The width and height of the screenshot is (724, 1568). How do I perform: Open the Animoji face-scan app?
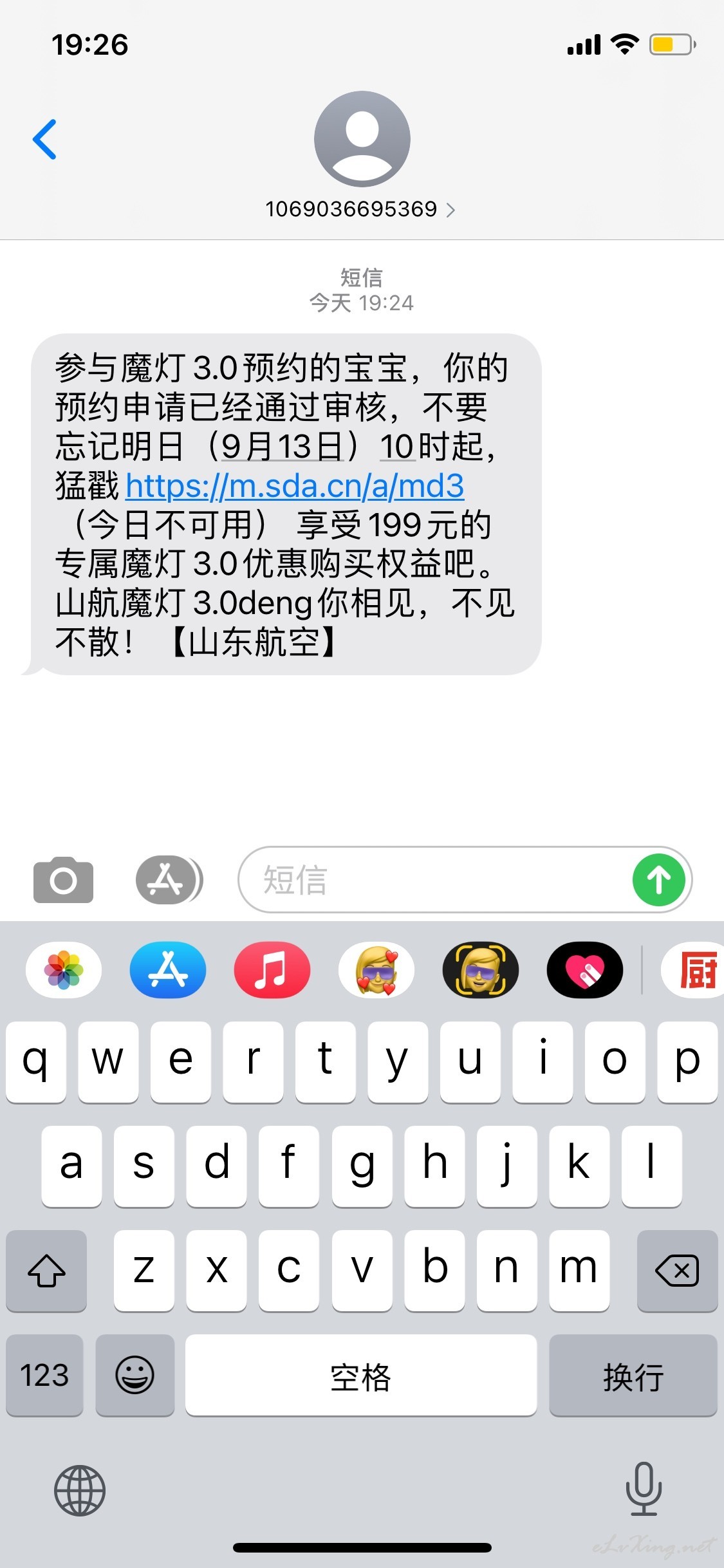[481, 970]
